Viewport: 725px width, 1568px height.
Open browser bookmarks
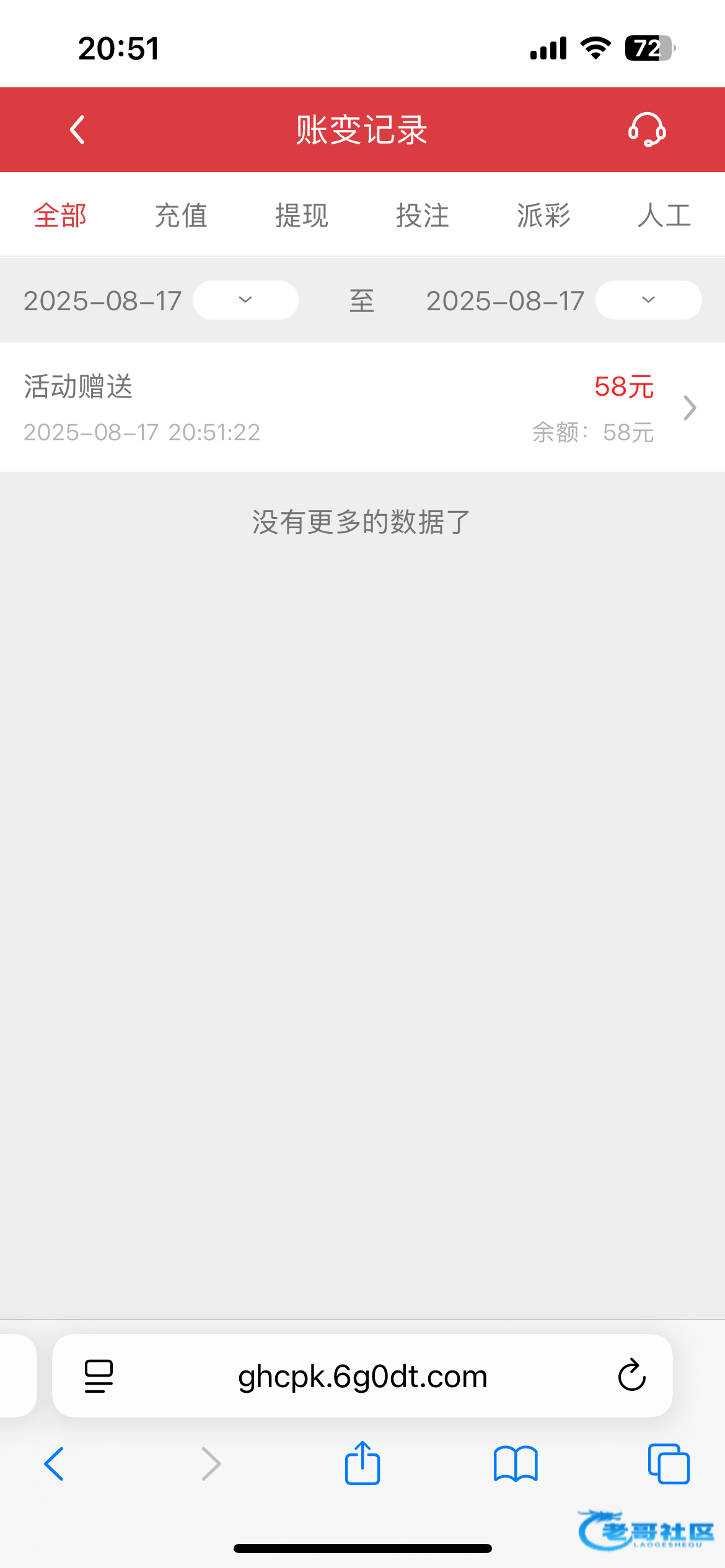click(516, 1464)
